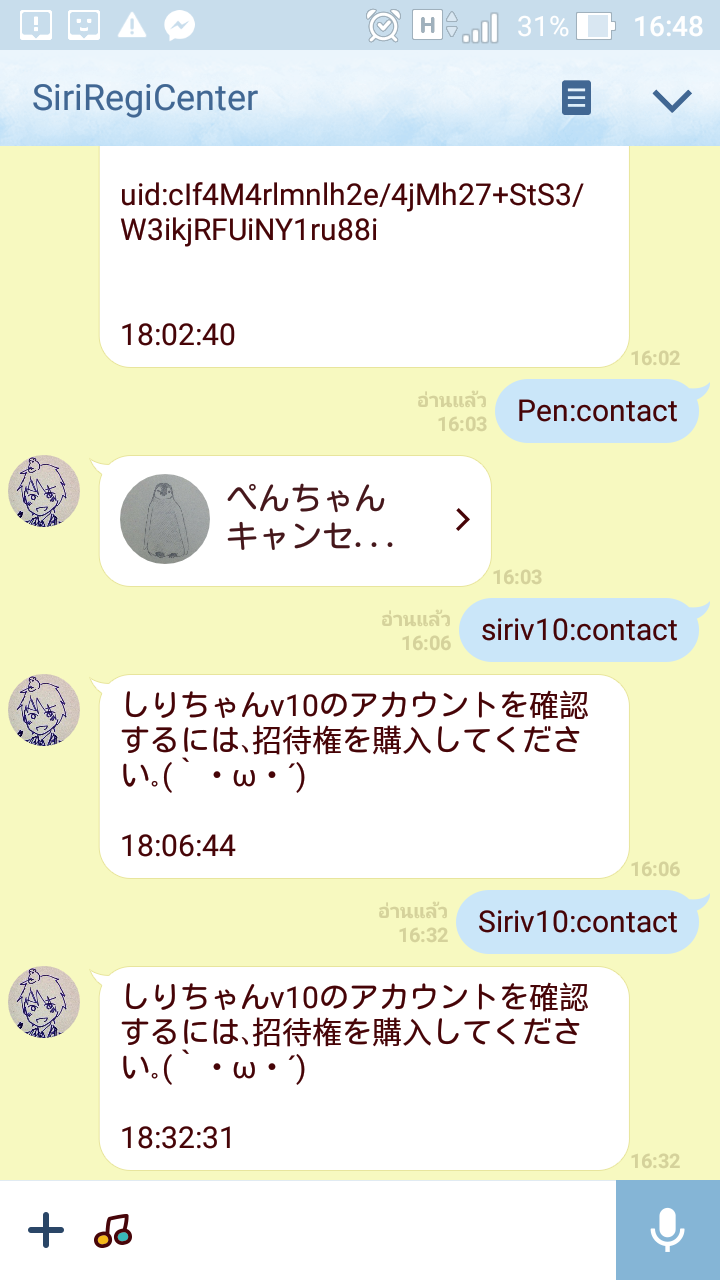Tap the message input field

tap(370, 1230)
